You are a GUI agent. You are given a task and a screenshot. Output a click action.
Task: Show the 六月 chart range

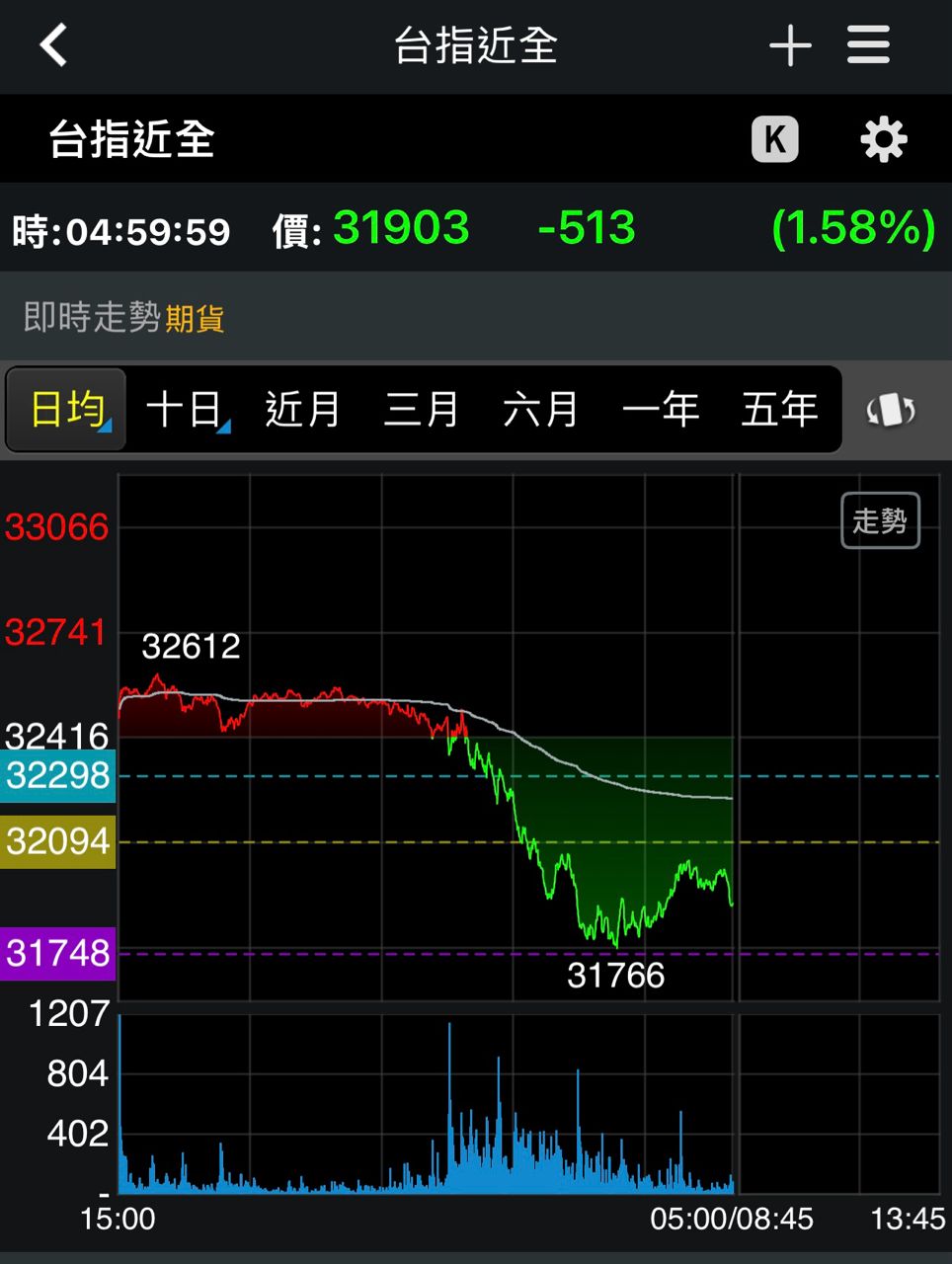[540, 409]
